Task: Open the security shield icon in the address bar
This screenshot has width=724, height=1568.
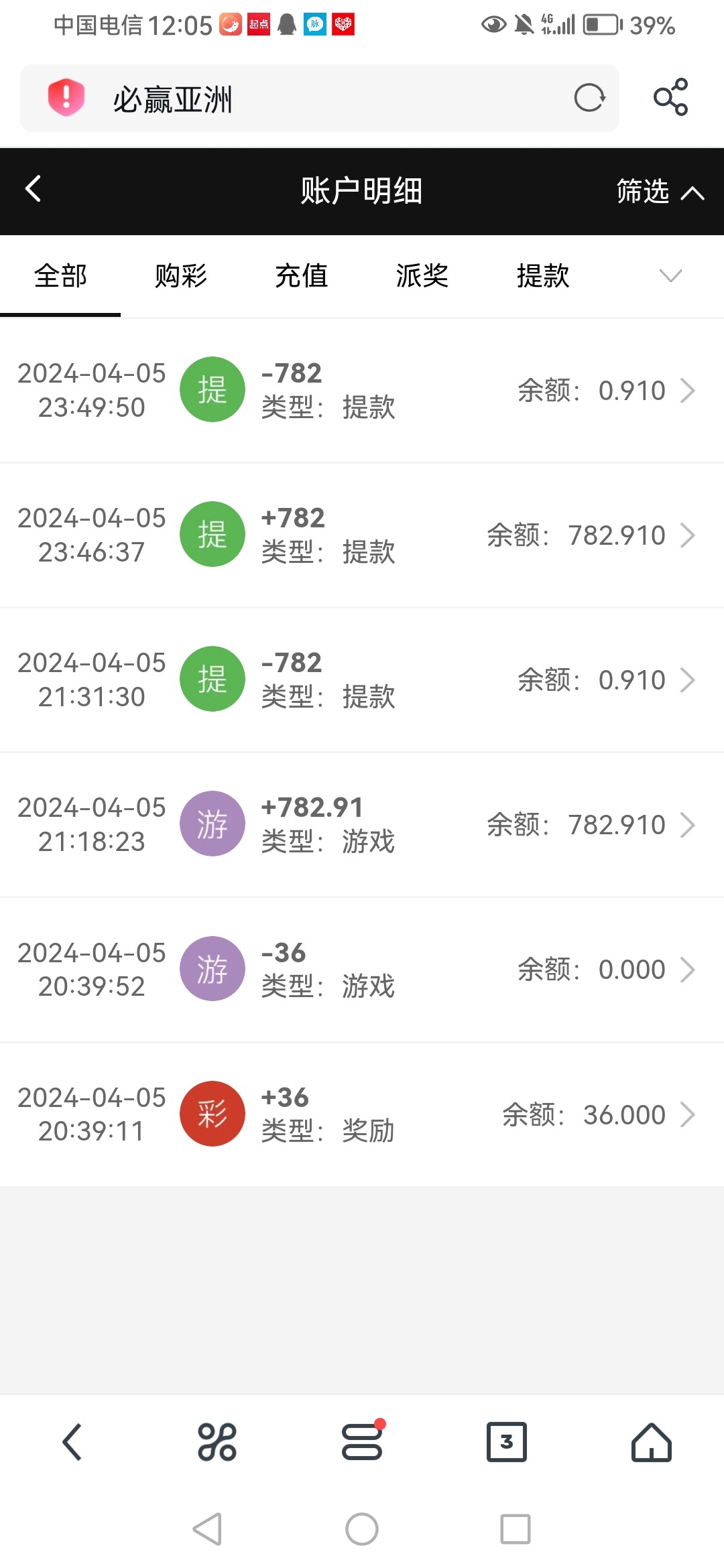Action: coord(66,98)
